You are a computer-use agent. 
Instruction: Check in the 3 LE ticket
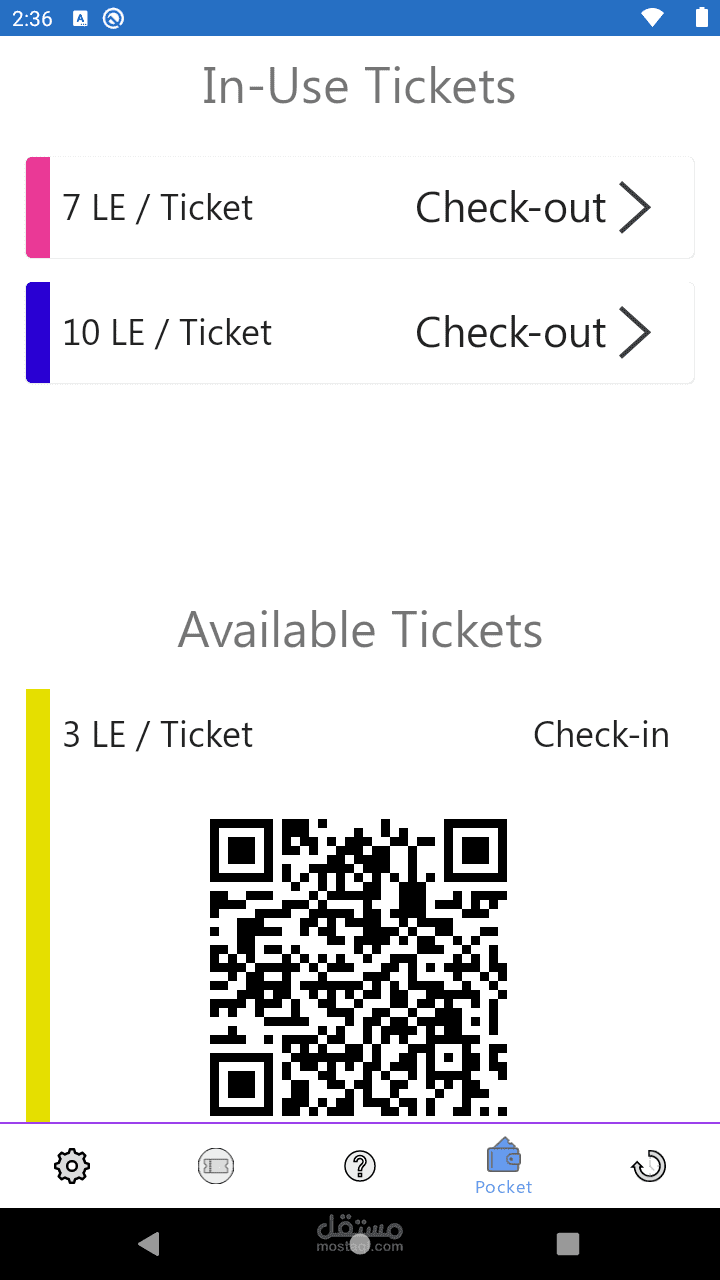pyautogui.click(x=601, y=735)
